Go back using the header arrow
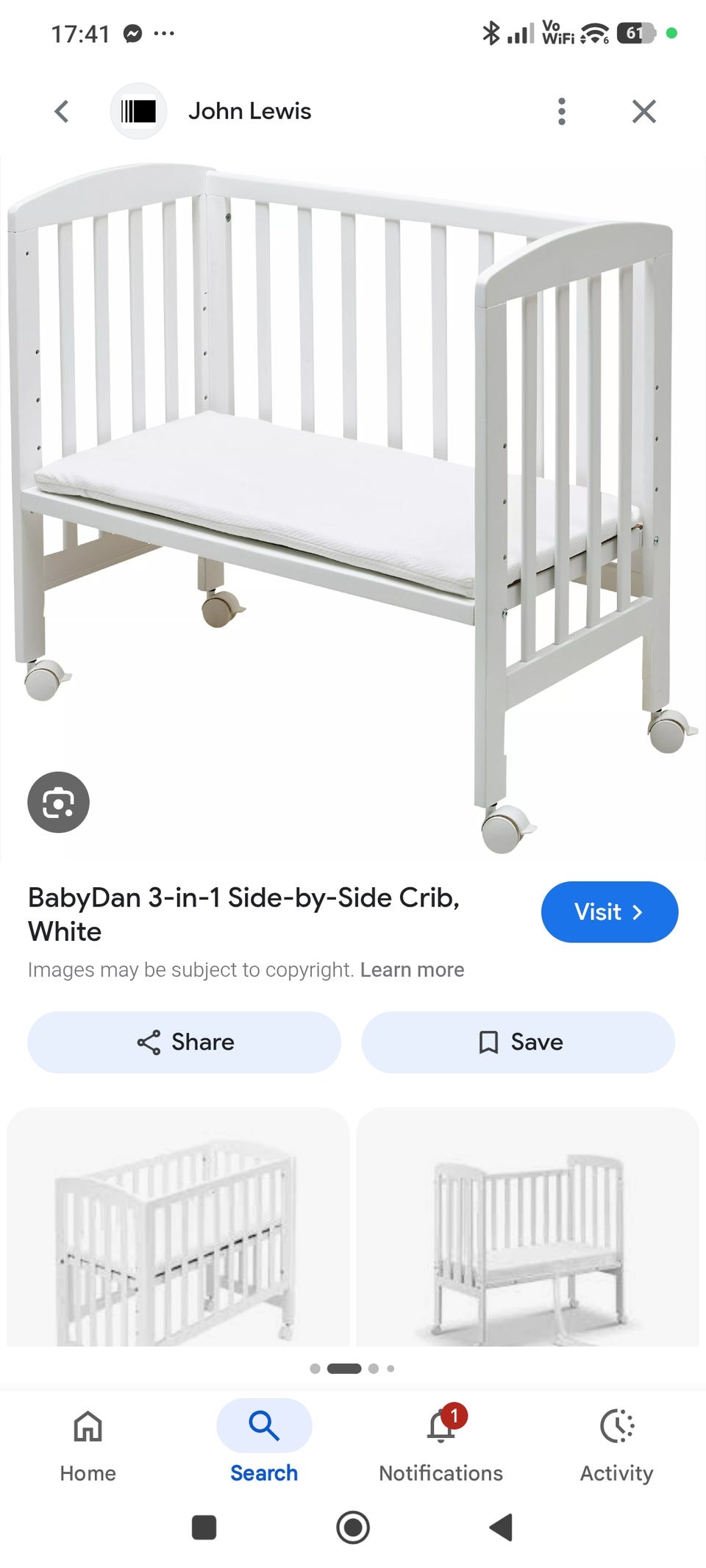 tap(62, 112)
